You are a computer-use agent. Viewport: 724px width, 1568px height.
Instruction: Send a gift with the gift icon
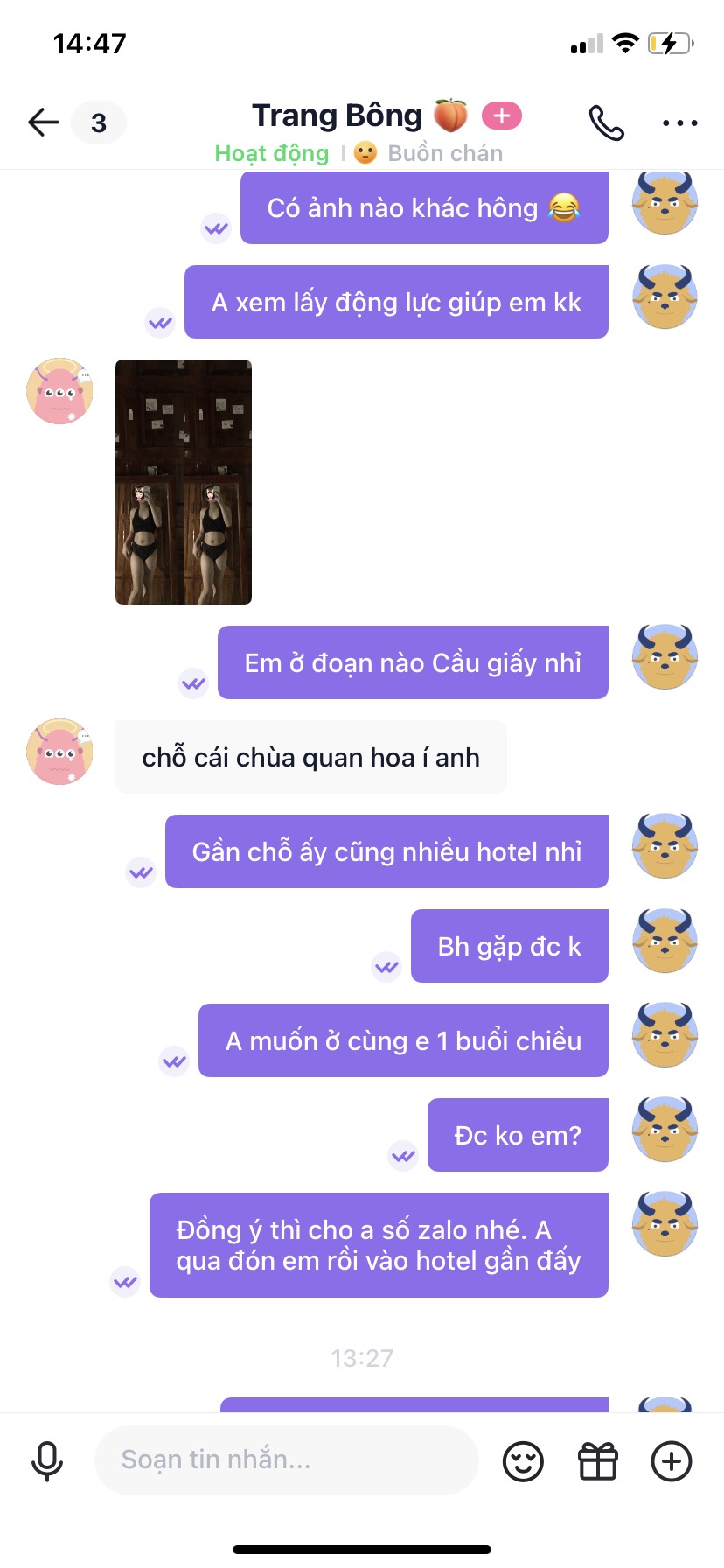[598, 1461]
